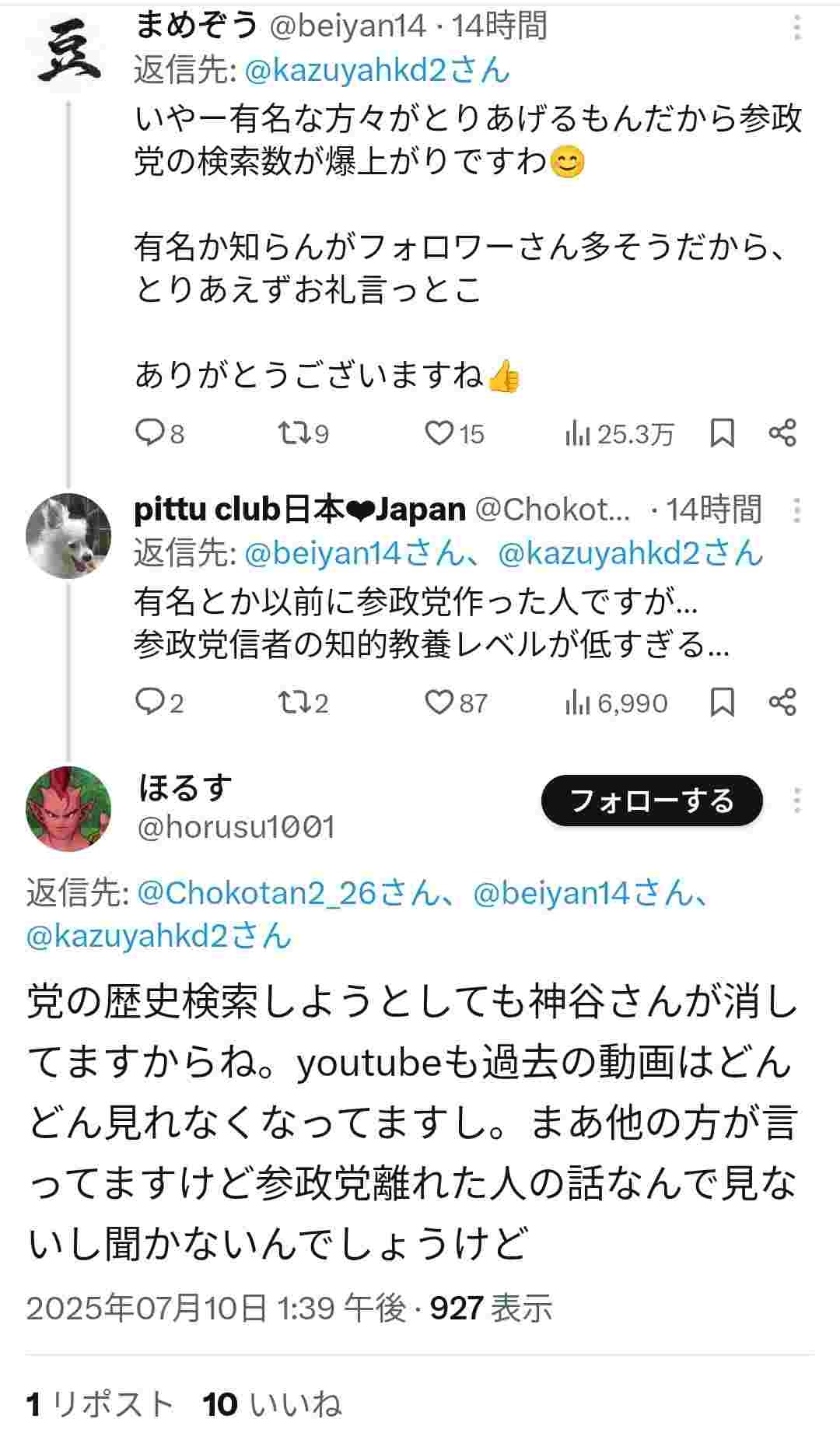
Task: Reply to pittu club's tweet
Action: pos(149,702)
